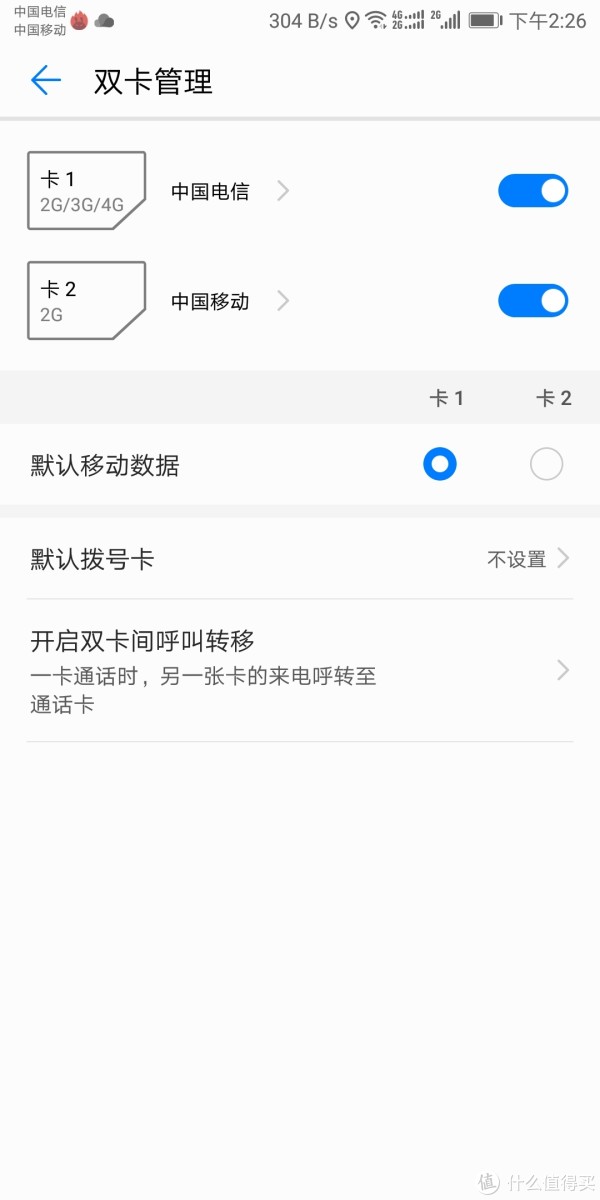Choose 卡 2 as default mobile data
Image resolution: width=600 pixels, height=1200 pixels.
tap(546, 464)
